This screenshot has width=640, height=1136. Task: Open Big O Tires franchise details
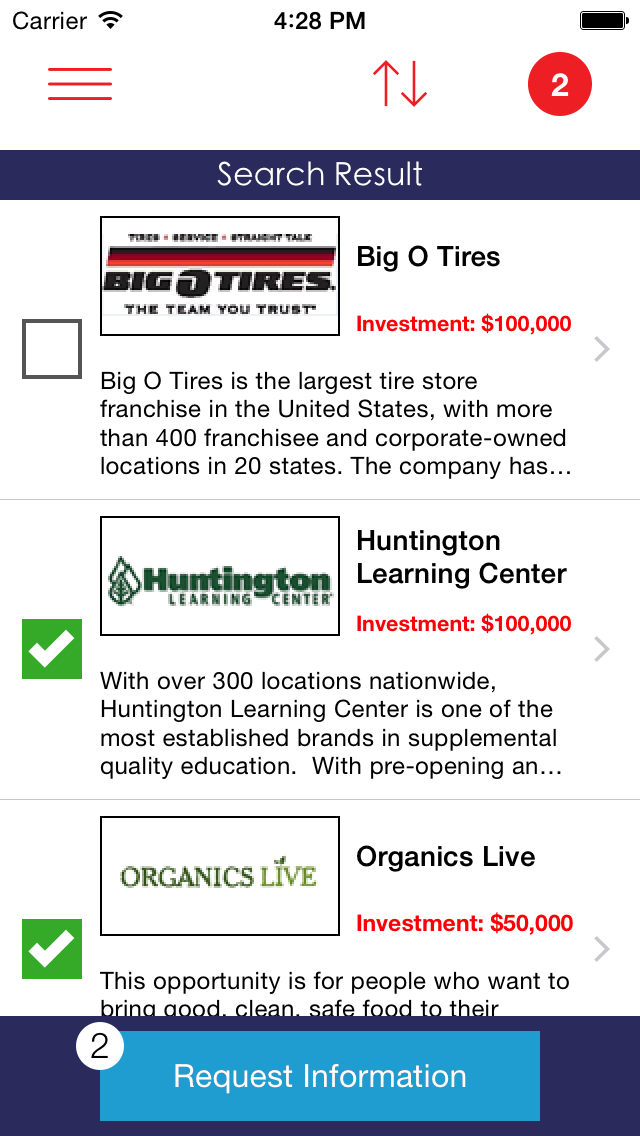pos(320,349)
